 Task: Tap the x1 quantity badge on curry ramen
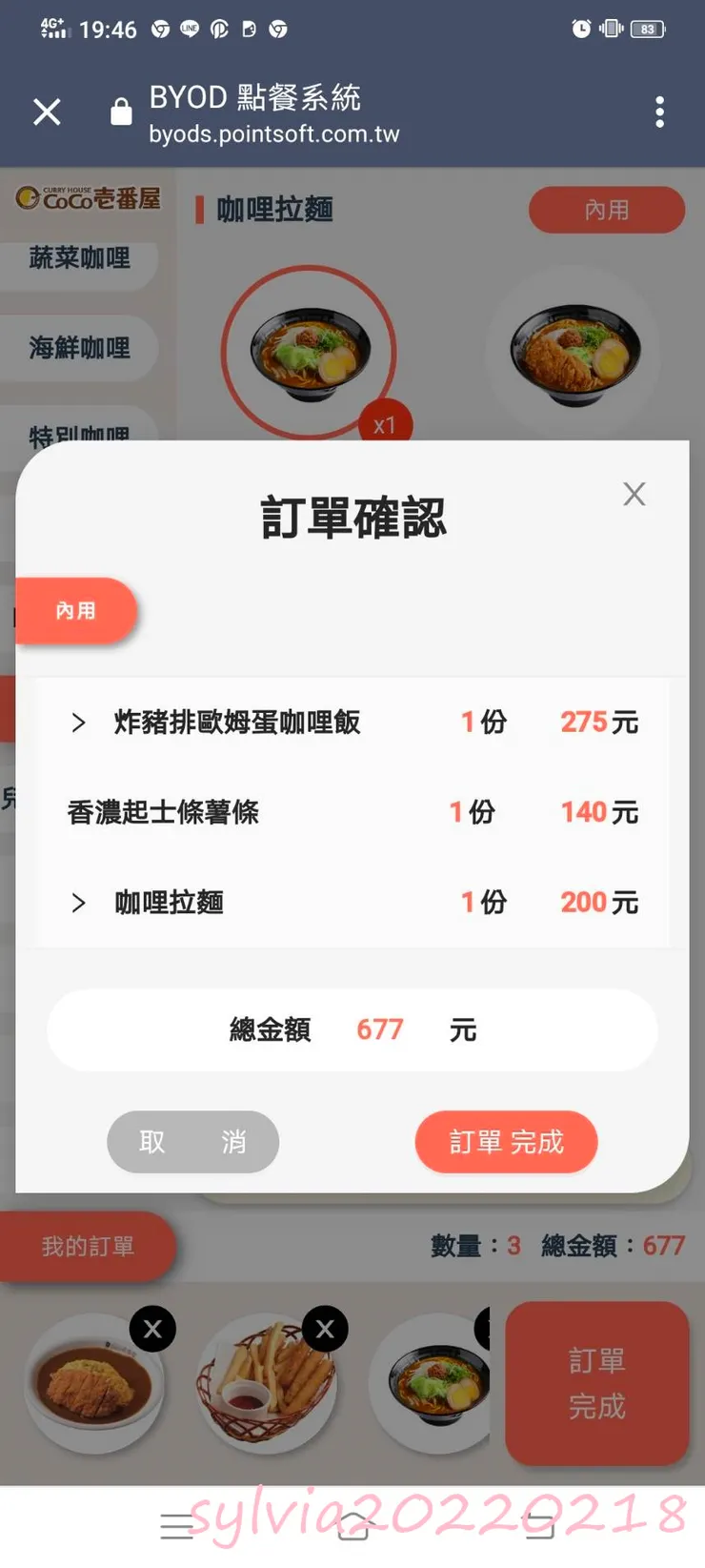[x=385, y=425]
